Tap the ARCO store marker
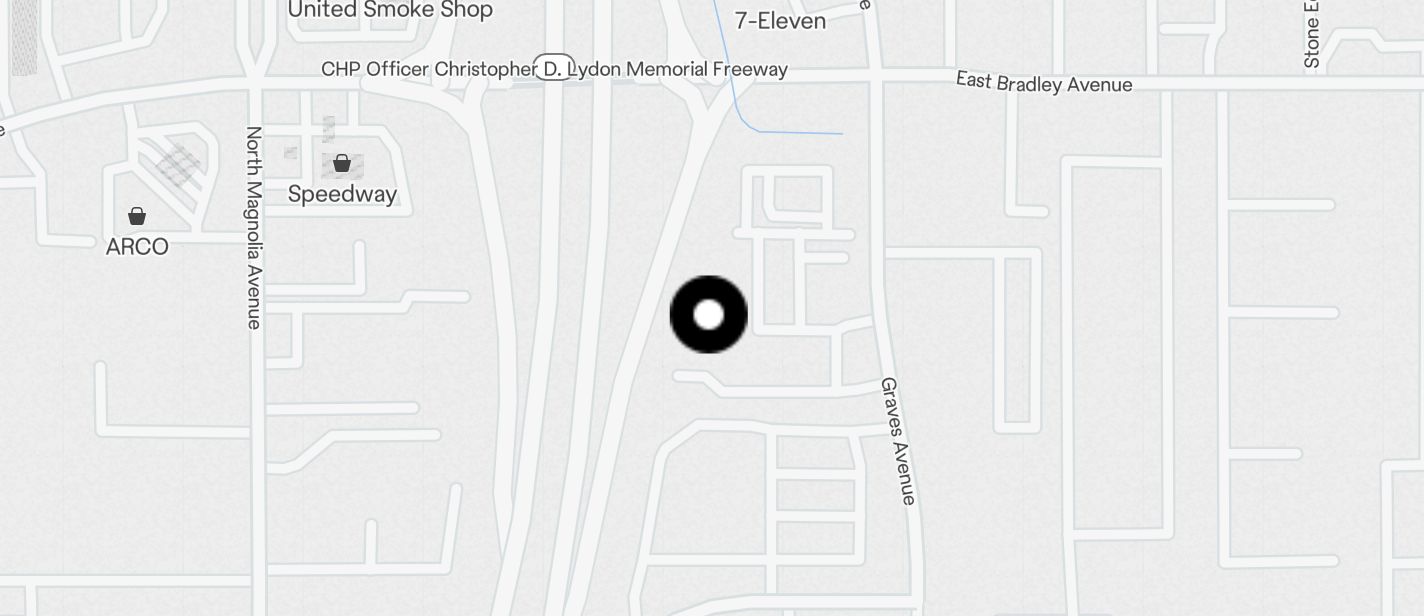The height and width of the screenshot is (616, 1424). coord(137,216)
